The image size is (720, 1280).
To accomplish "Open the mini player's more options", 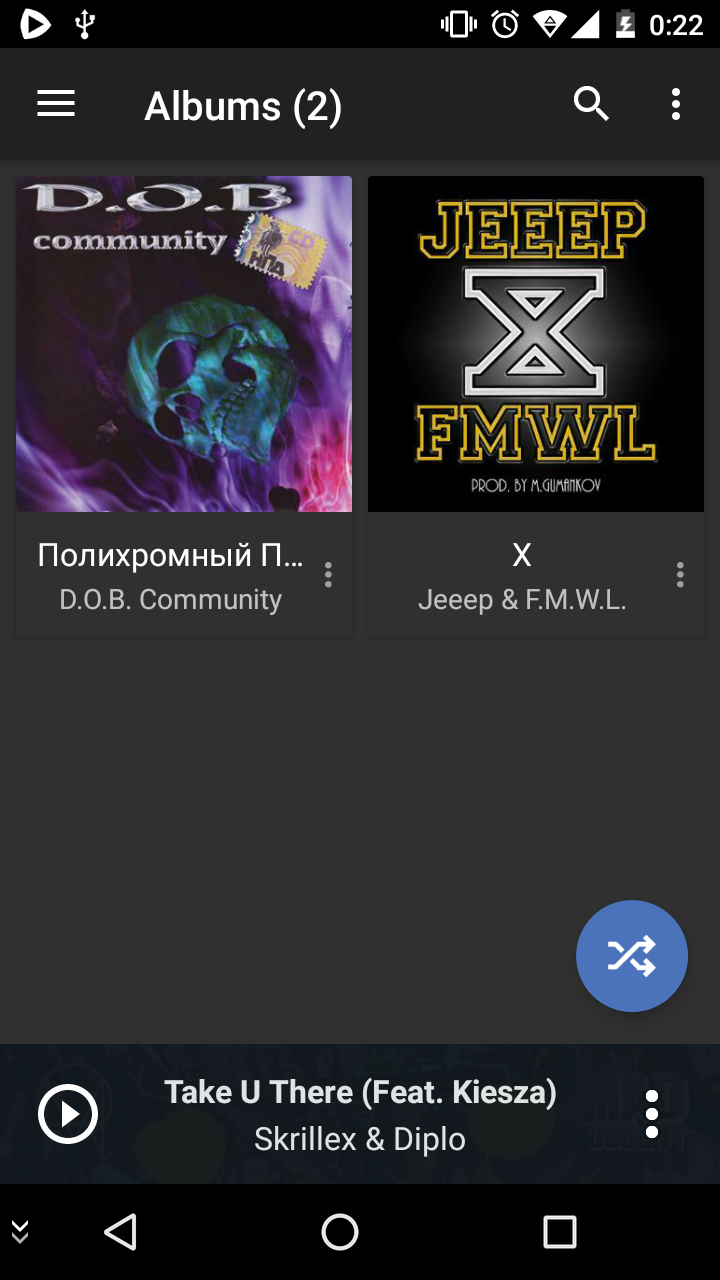I will [x=652, y=1114].
